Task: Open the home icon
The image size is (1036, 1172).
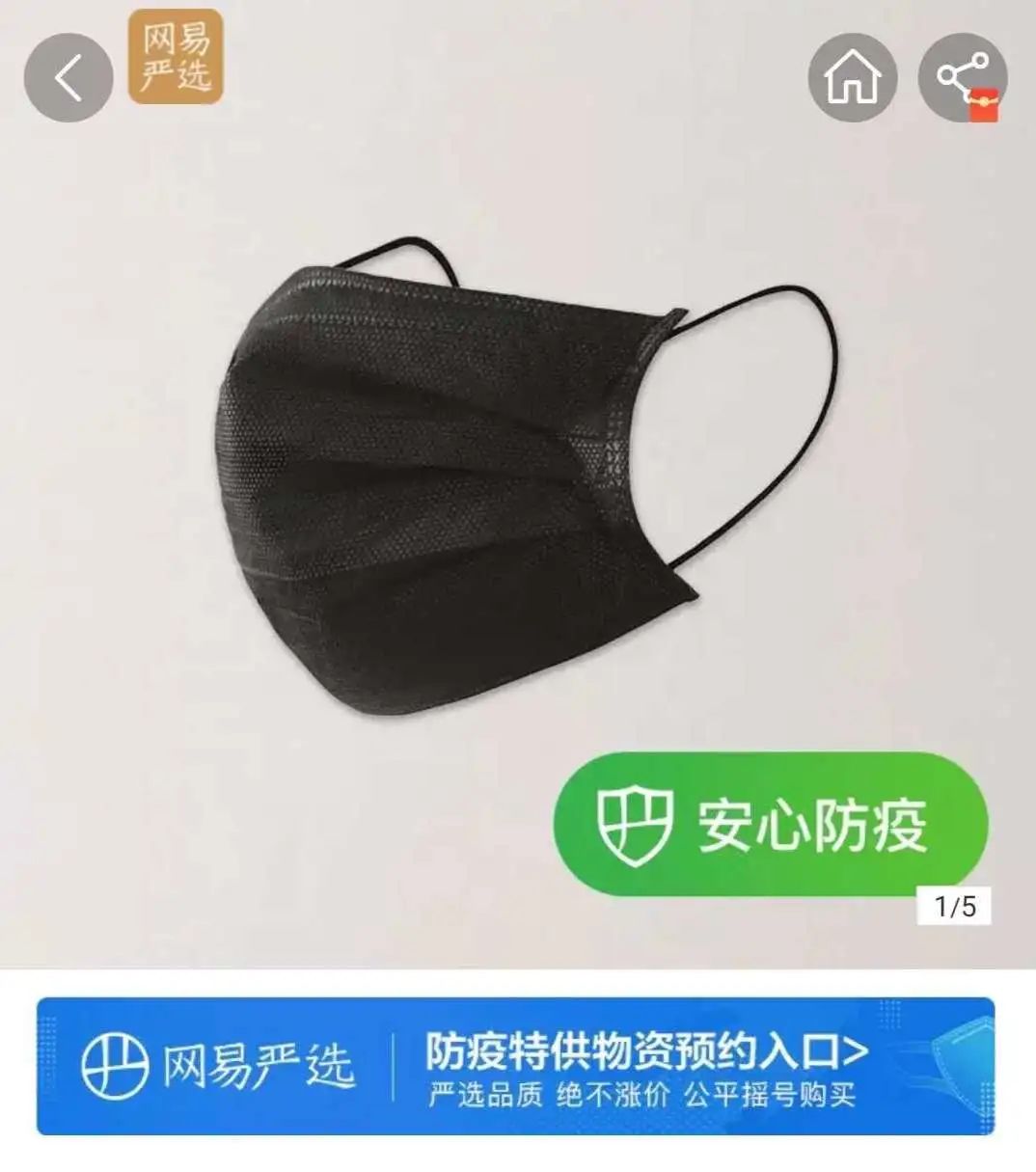Action: click(853, 78)
